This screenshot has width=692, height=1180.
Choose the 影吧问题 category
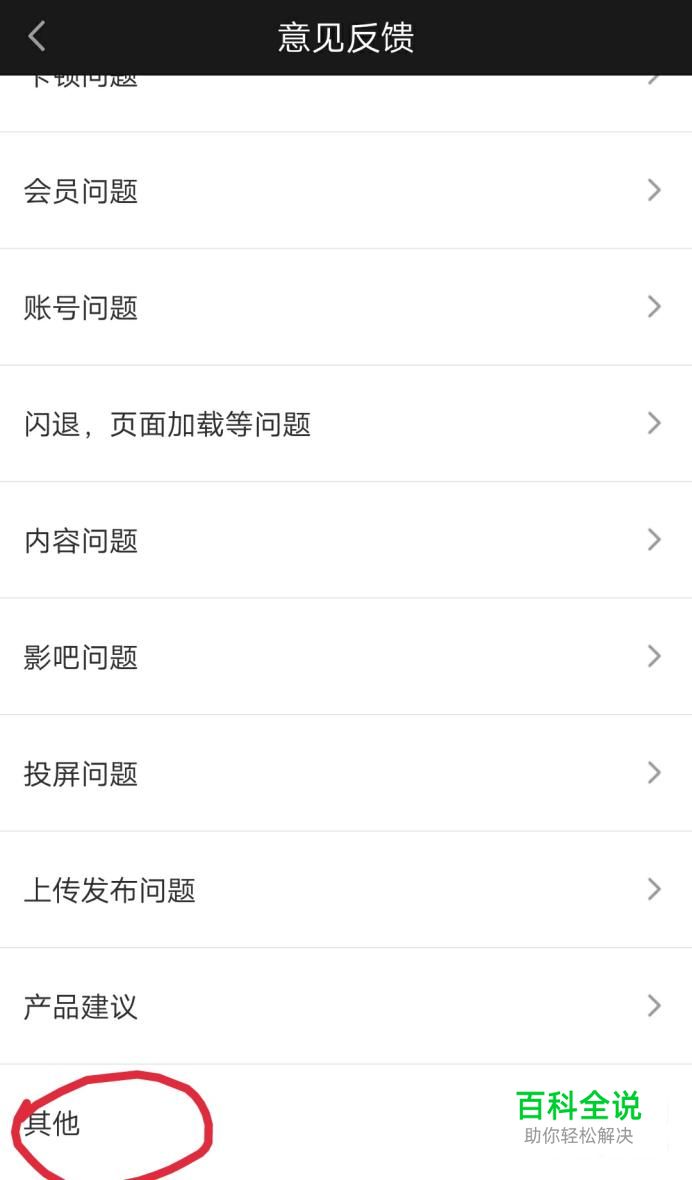(x=346, y=657)
